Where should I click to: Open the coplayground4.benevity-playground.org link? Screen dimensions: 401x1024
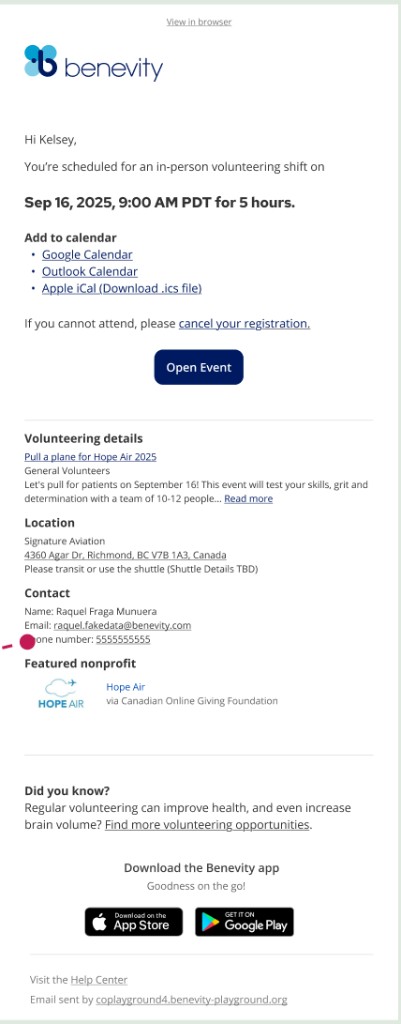coord(191,1000)
